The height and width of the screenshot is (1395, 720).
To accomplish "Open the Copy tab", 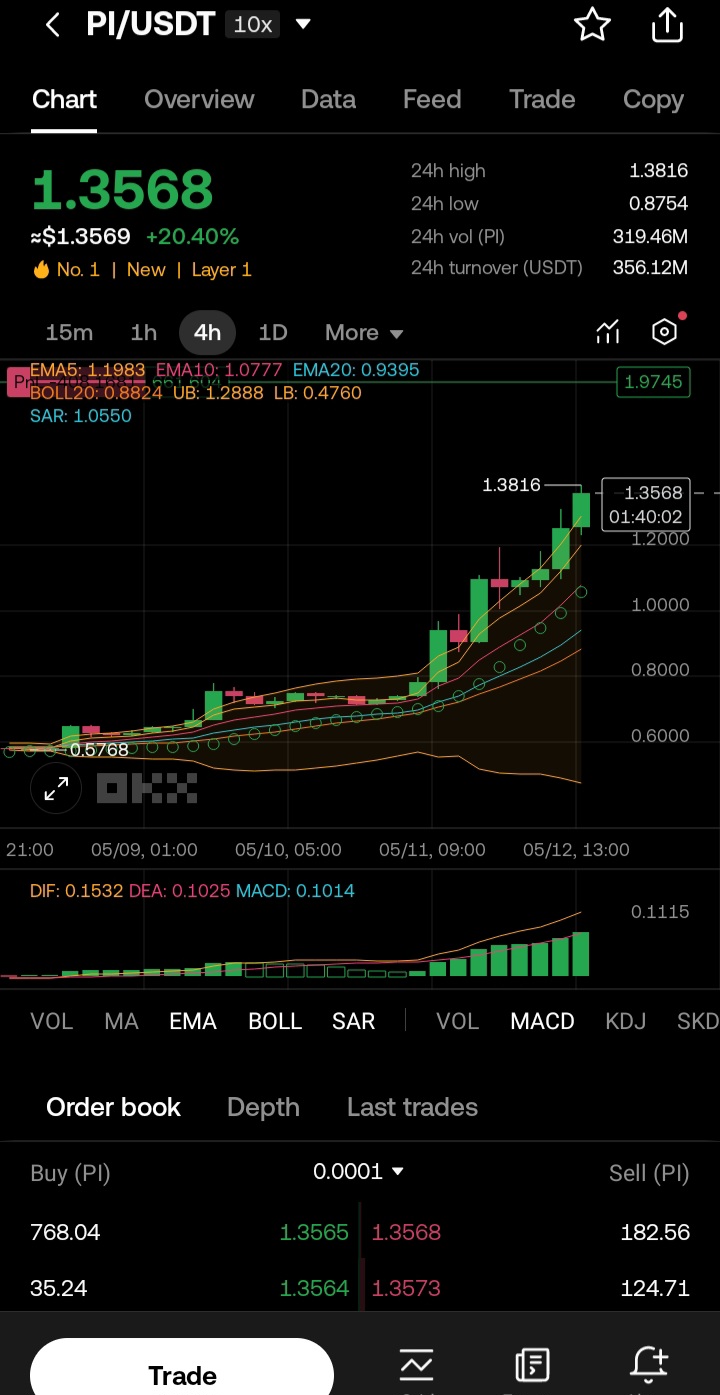I will [652, 99].
